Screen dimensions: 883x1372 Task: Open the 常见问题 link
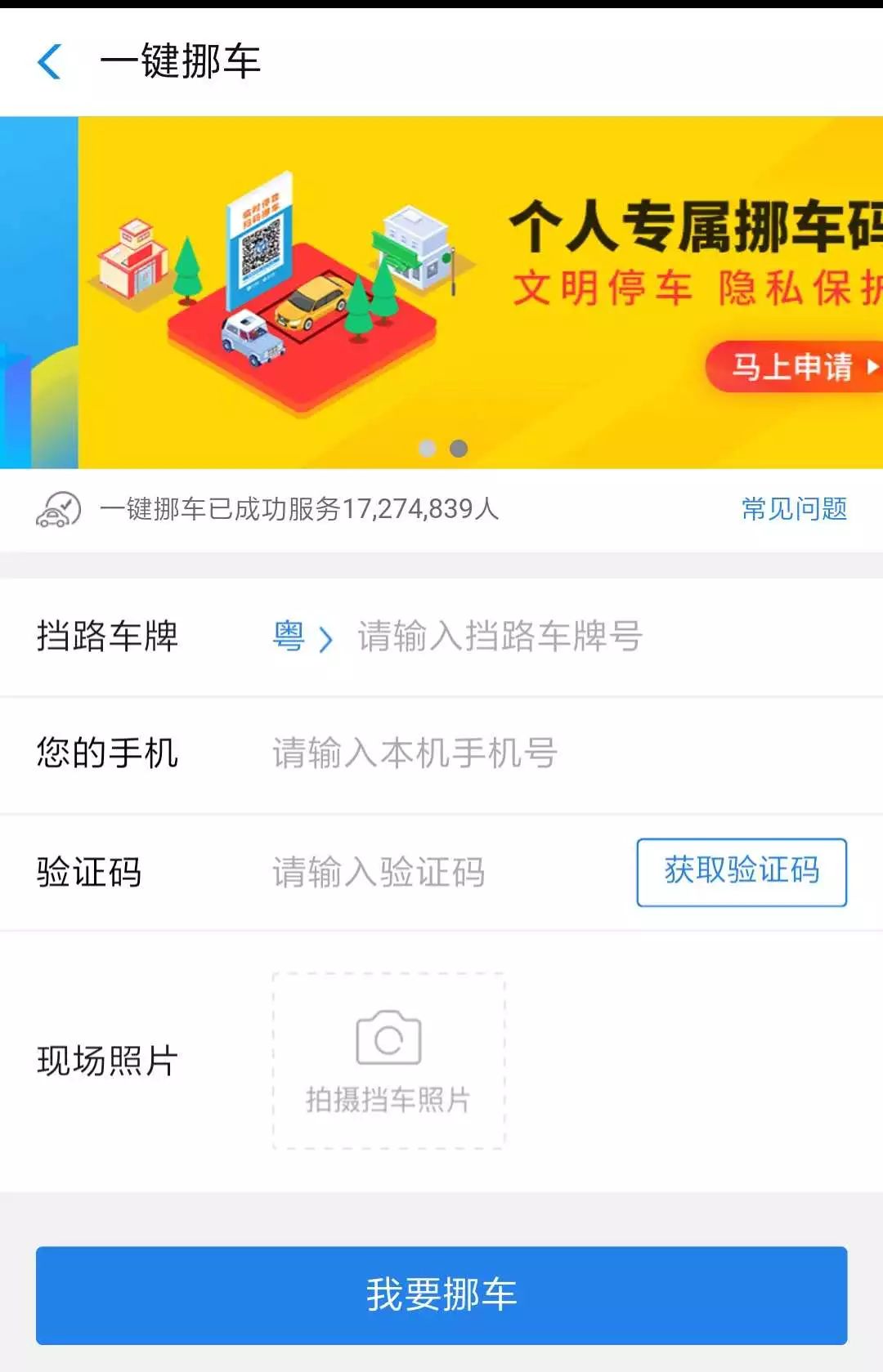point(794,509)
